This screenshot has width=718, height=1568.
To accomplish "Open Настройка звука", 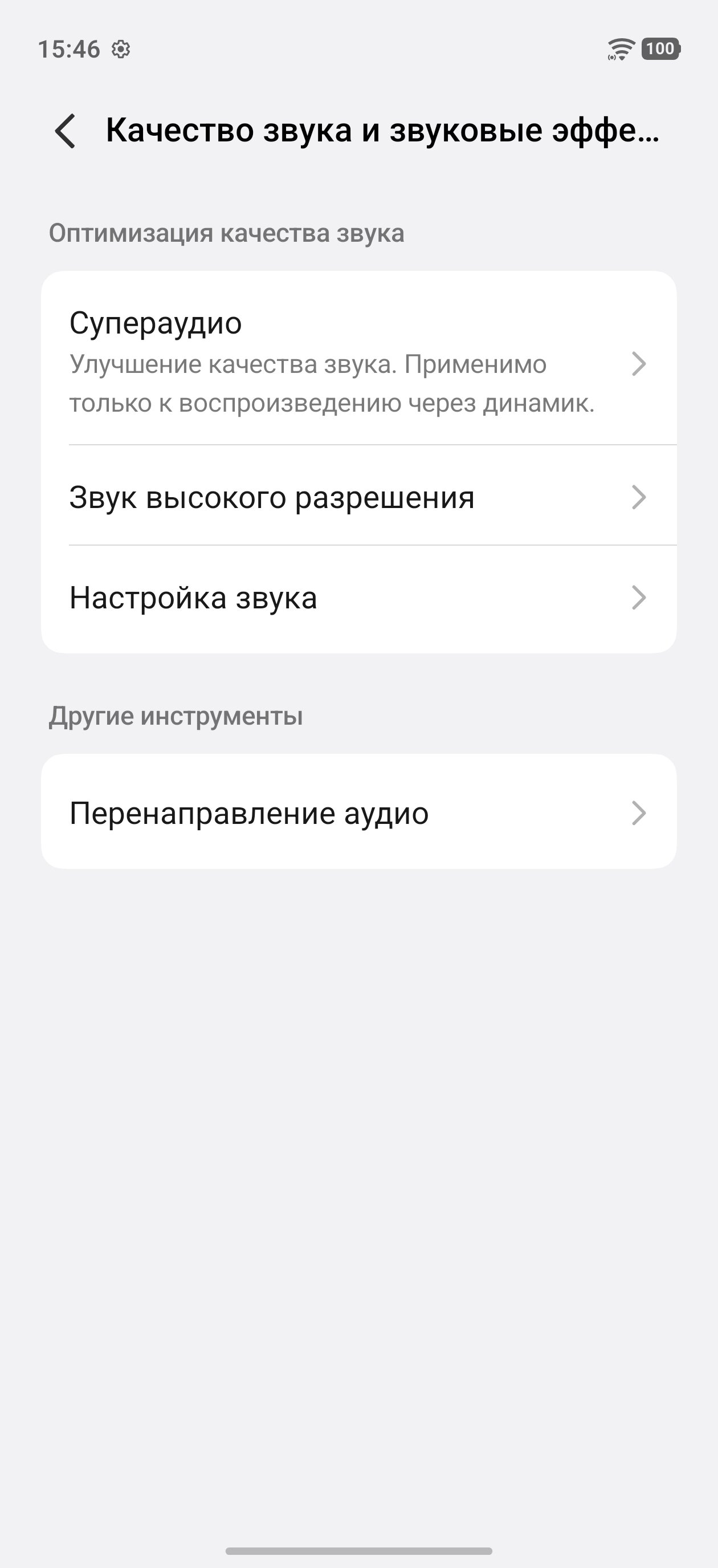I will point(358,598).
